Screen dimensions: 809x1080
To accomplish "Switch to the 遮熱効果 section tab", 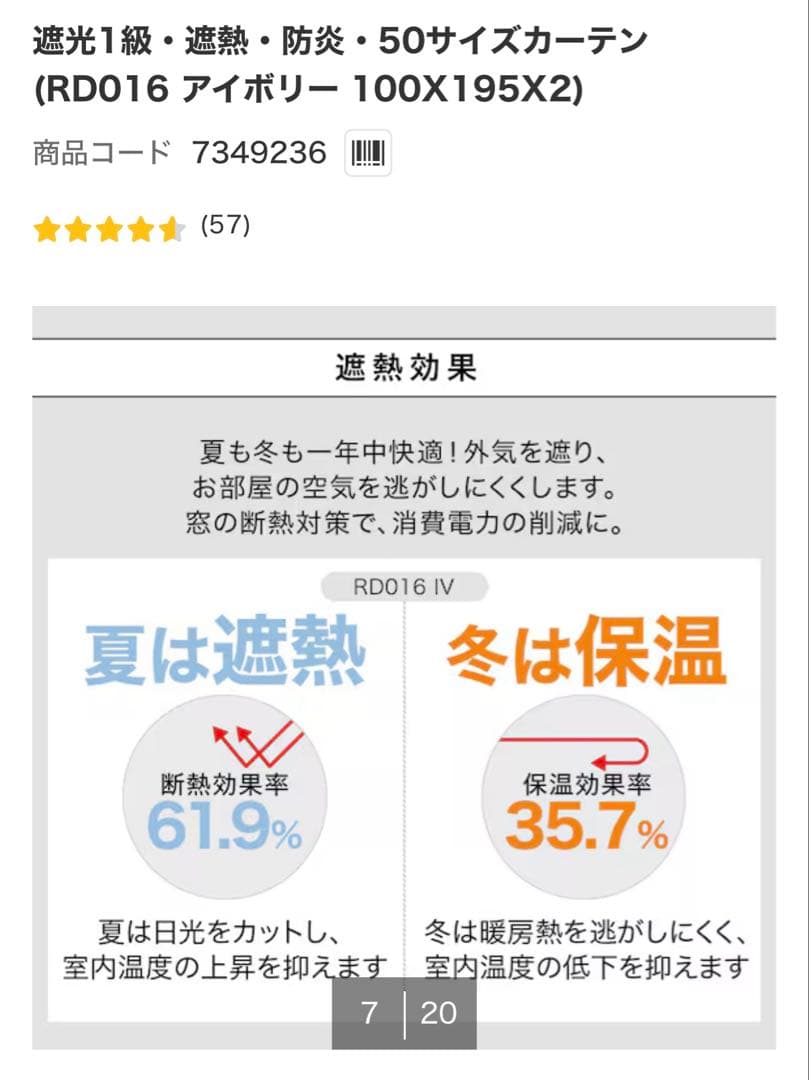I will pos(404,367).
